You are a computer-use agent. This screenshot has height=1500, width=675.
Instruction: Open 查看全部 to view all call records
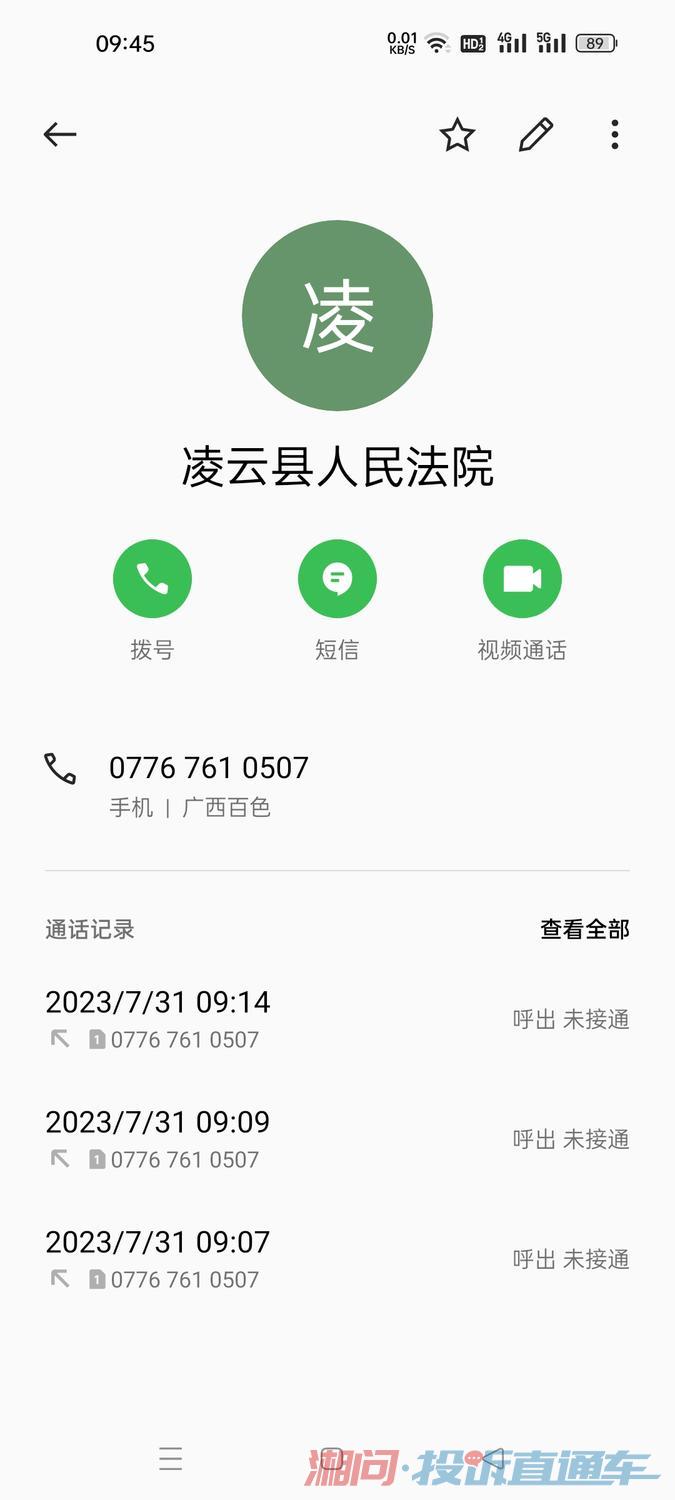(x=585, y=929)
